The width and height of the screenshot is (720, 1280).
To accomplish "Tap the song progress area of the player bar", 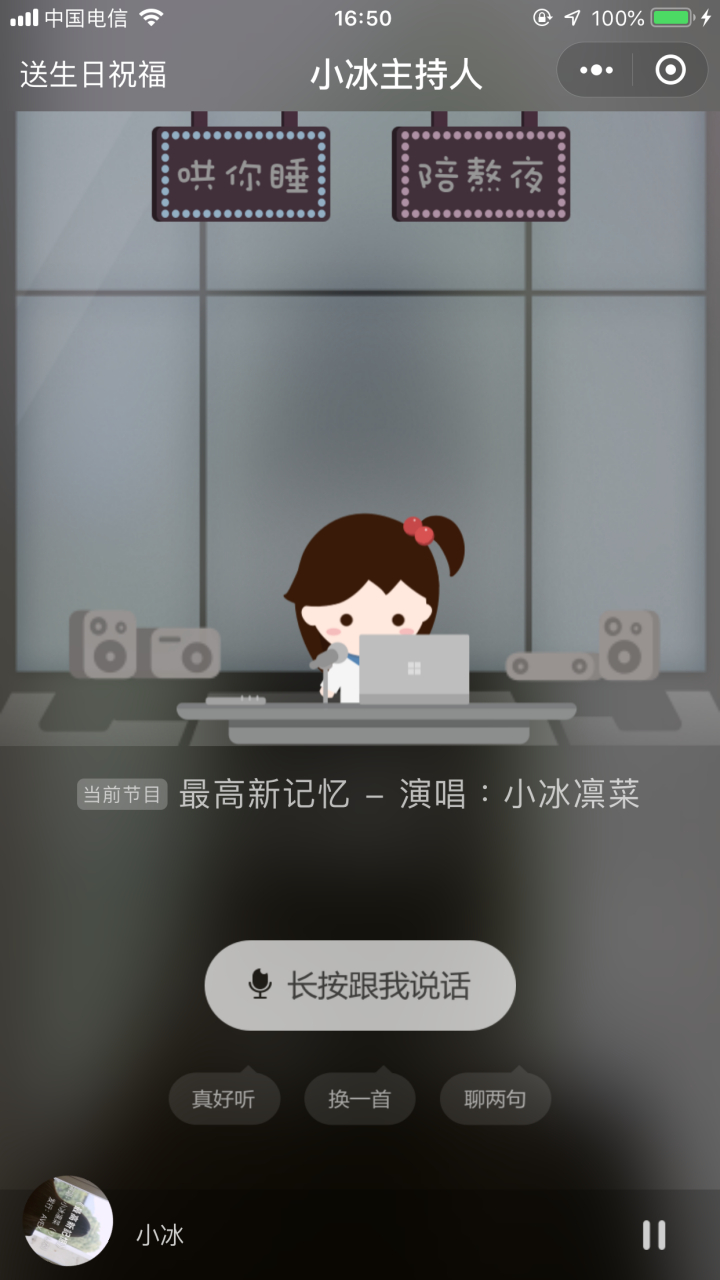I will (400, 1236).
